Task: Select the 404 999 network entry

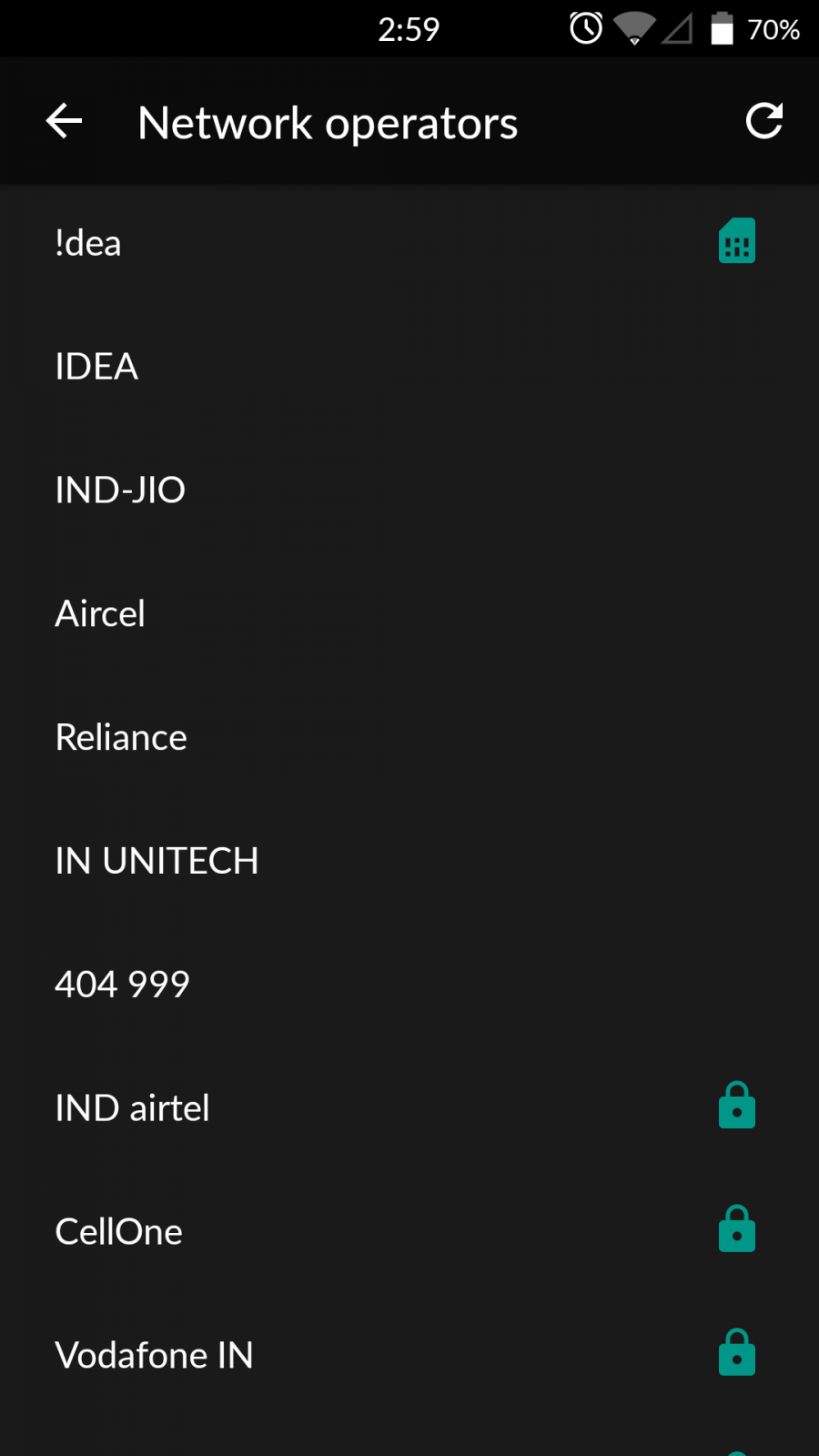Action: 409,985
